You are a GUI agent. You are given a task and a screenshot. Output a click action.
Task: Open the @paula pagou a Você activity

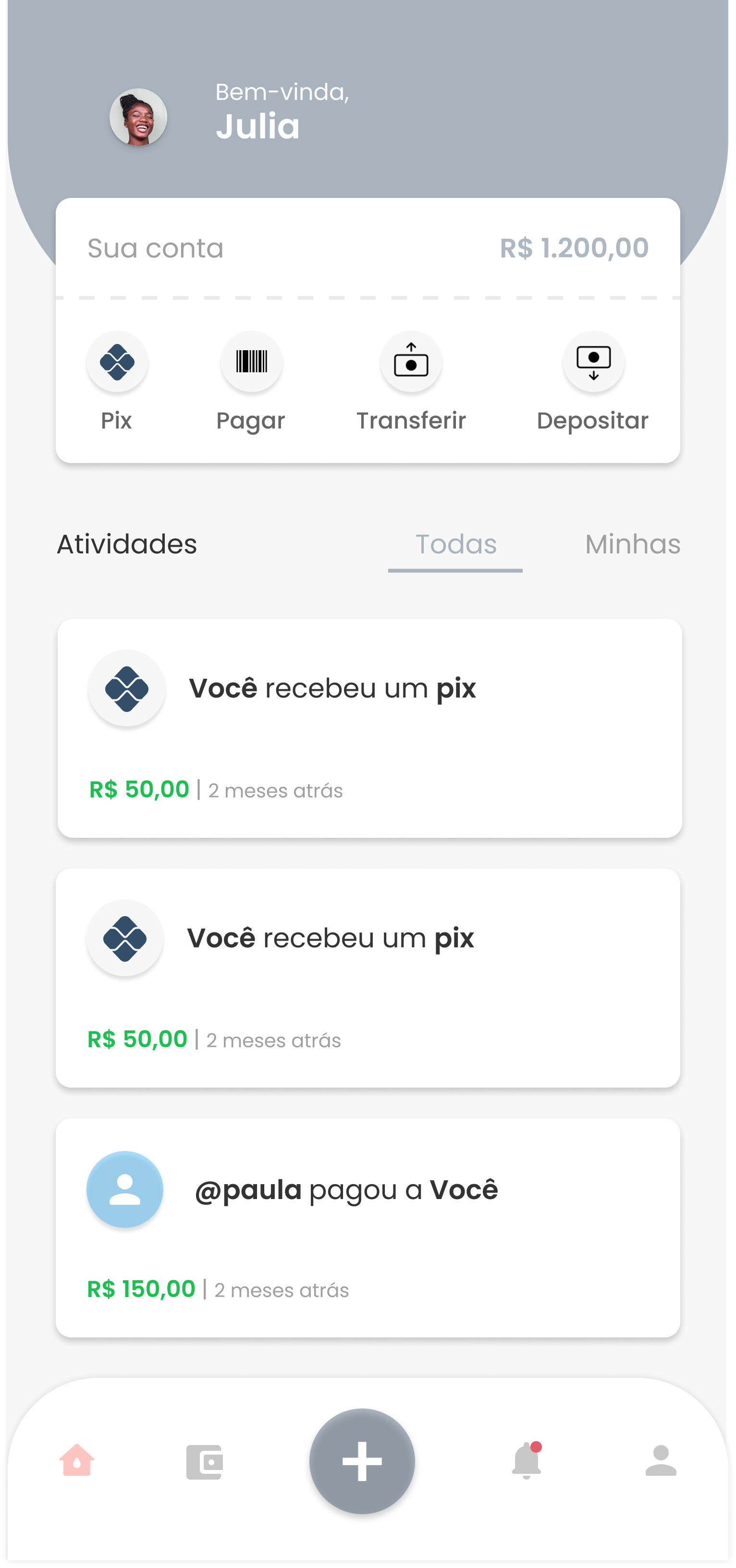tap(368, 1227)
